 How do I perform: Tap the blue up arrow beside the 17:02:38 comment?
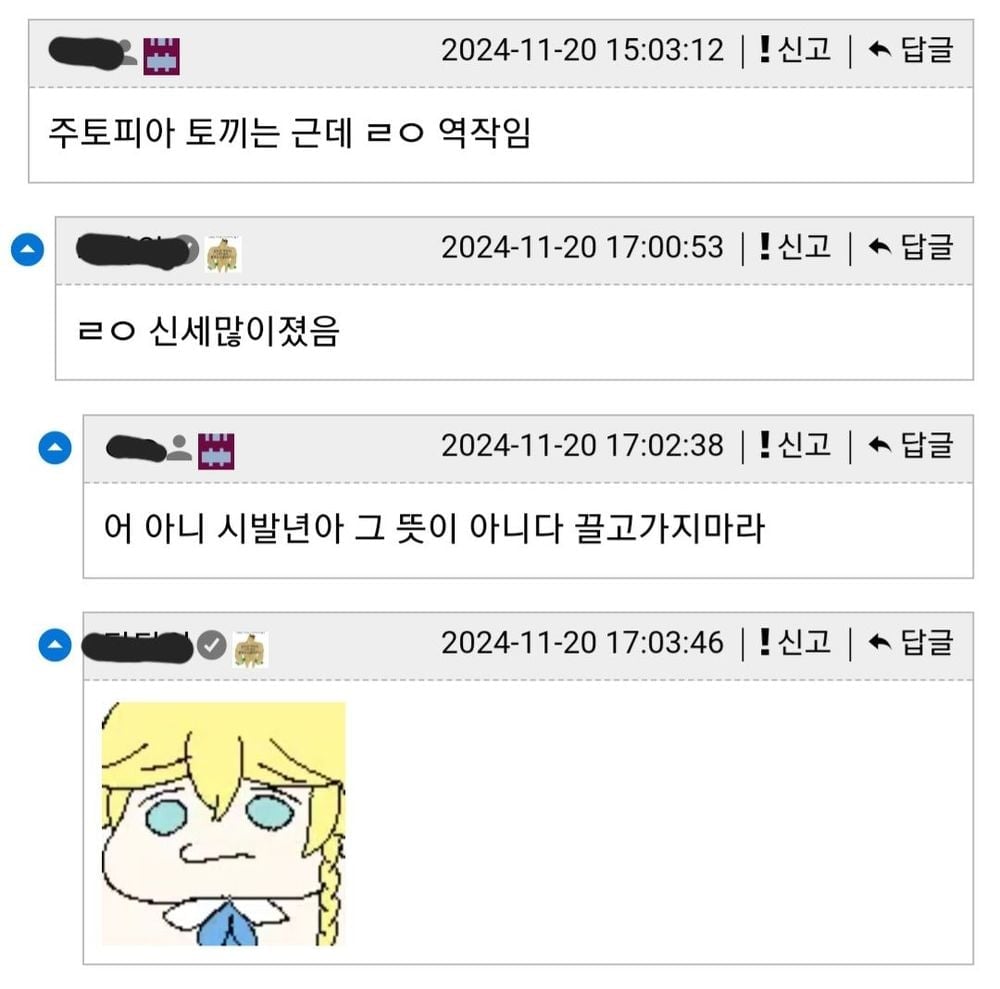pyautogui.click(x=55, y=448)
